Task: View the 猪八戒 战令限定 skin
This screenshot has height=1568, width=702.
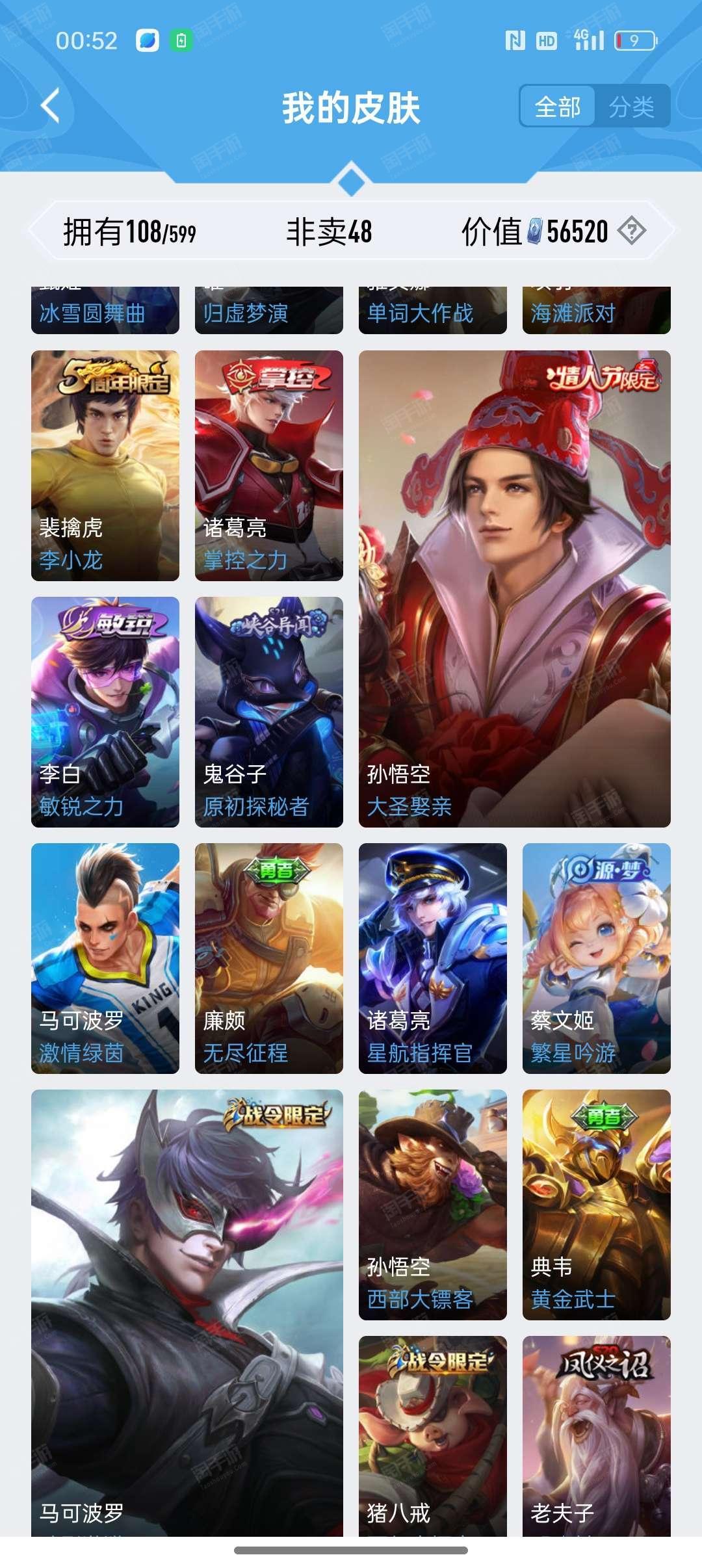Action: [x=433, y=1435]
